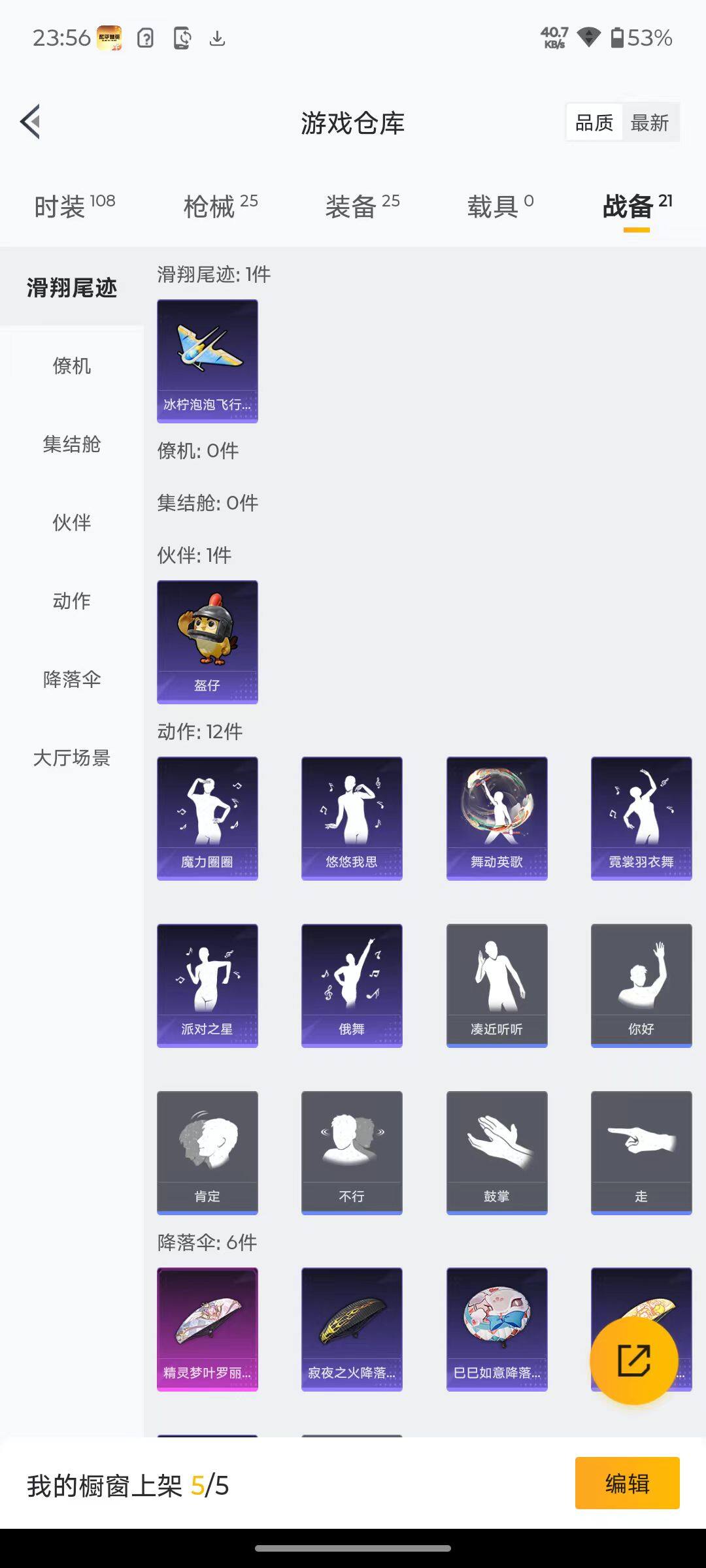Select the 冰柠泡泡飞行 glider trail item

pos(207,361)
